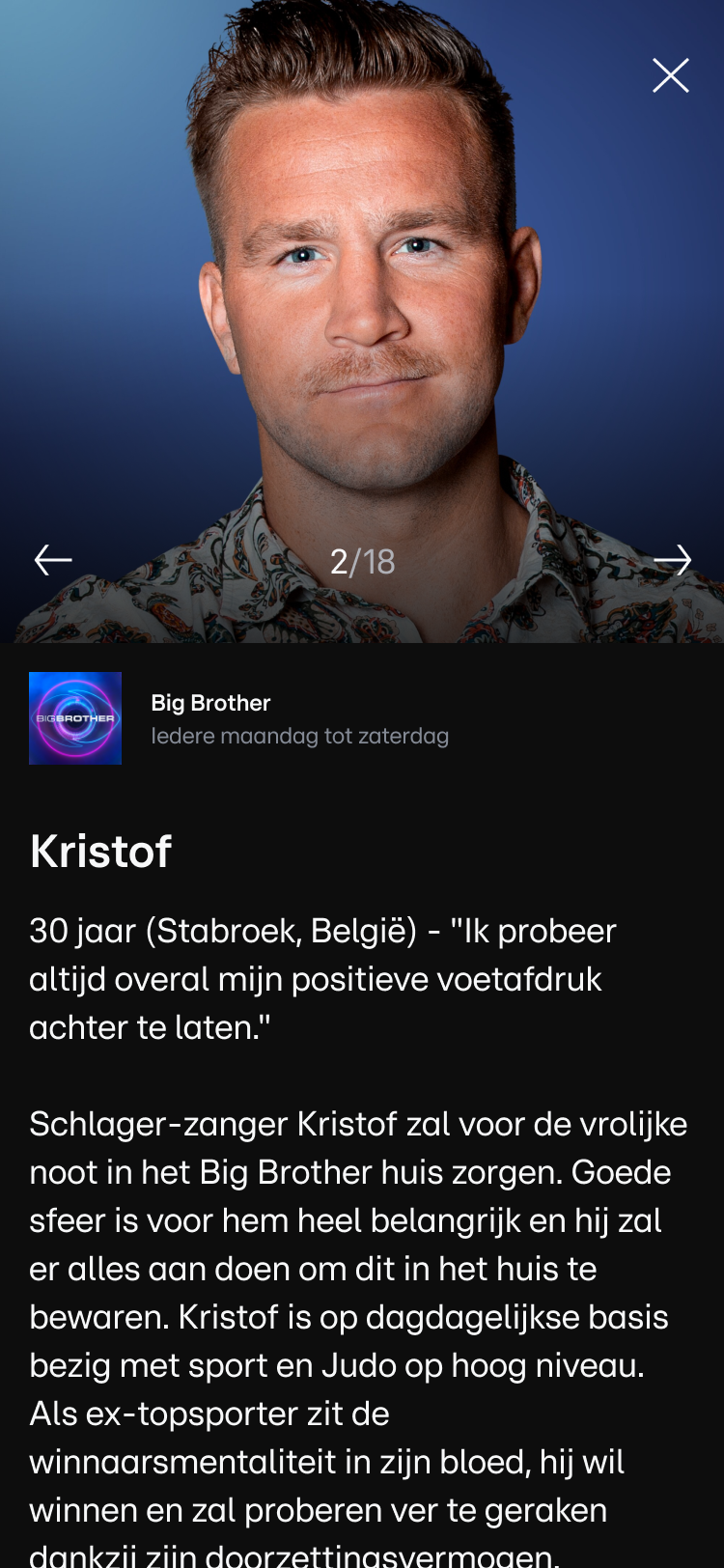
Task: Advance to the next contestant photo
Action: click(x=672, y=560)
